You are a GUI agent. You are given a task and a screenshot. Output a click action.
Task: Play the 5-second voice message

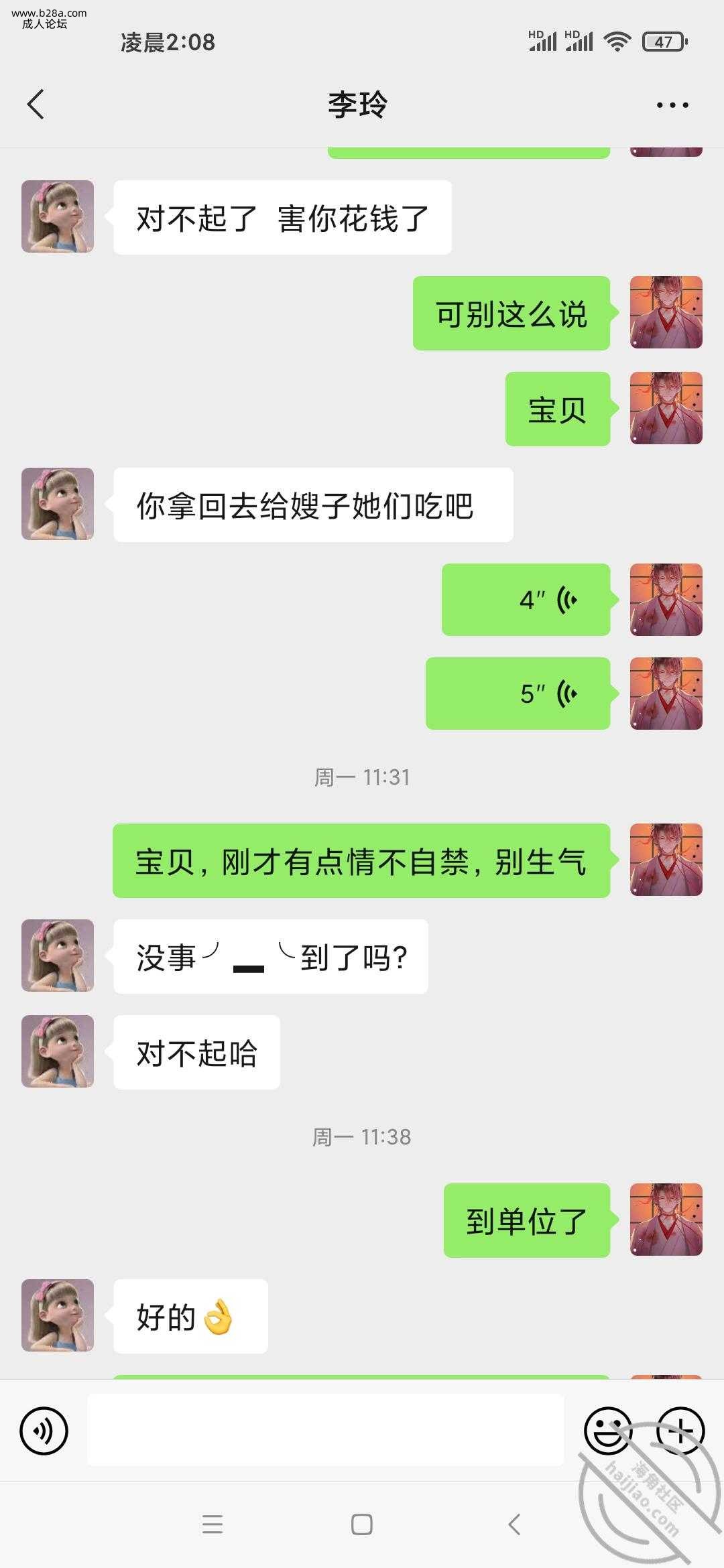point(518,694)
